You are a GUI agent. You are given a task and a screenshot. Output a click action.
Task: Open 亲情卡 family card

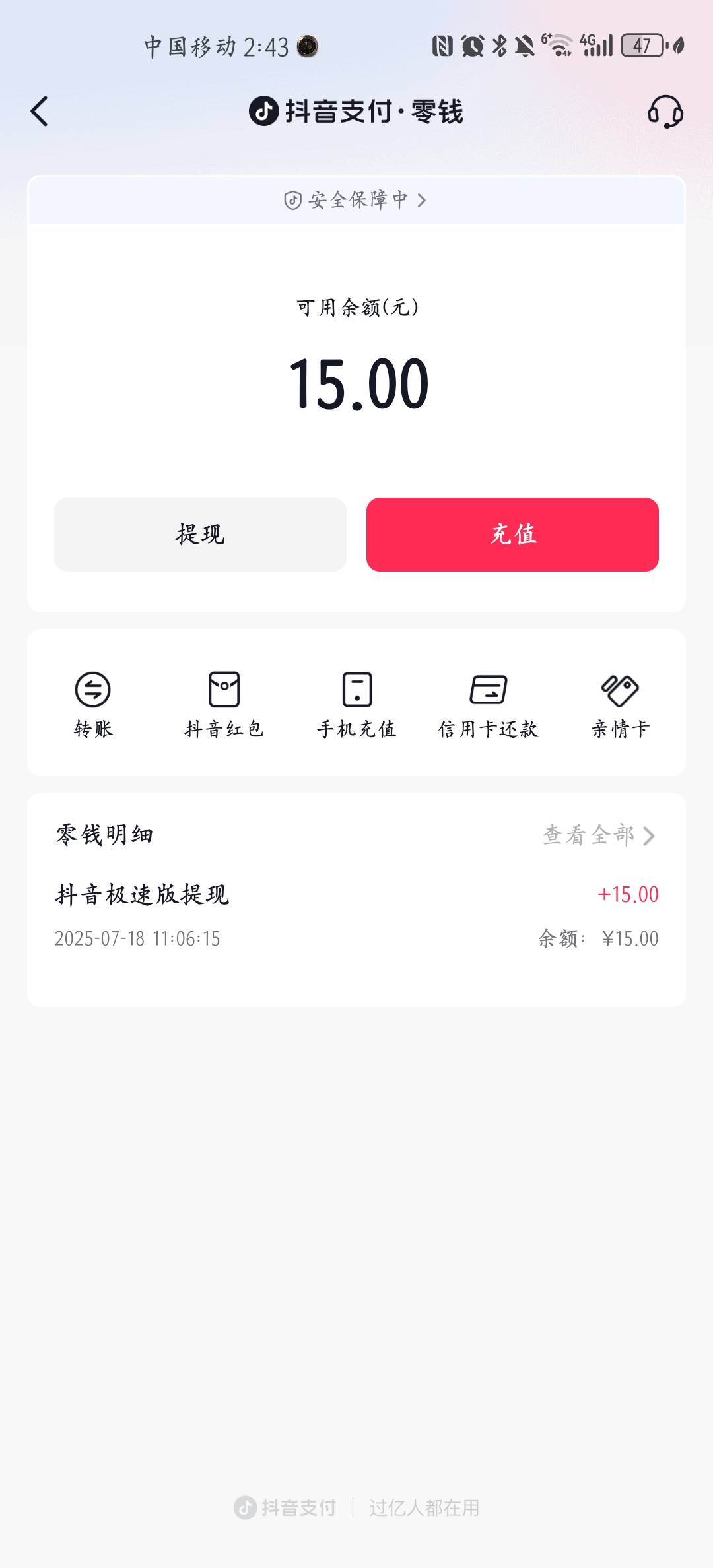(621, 705)
